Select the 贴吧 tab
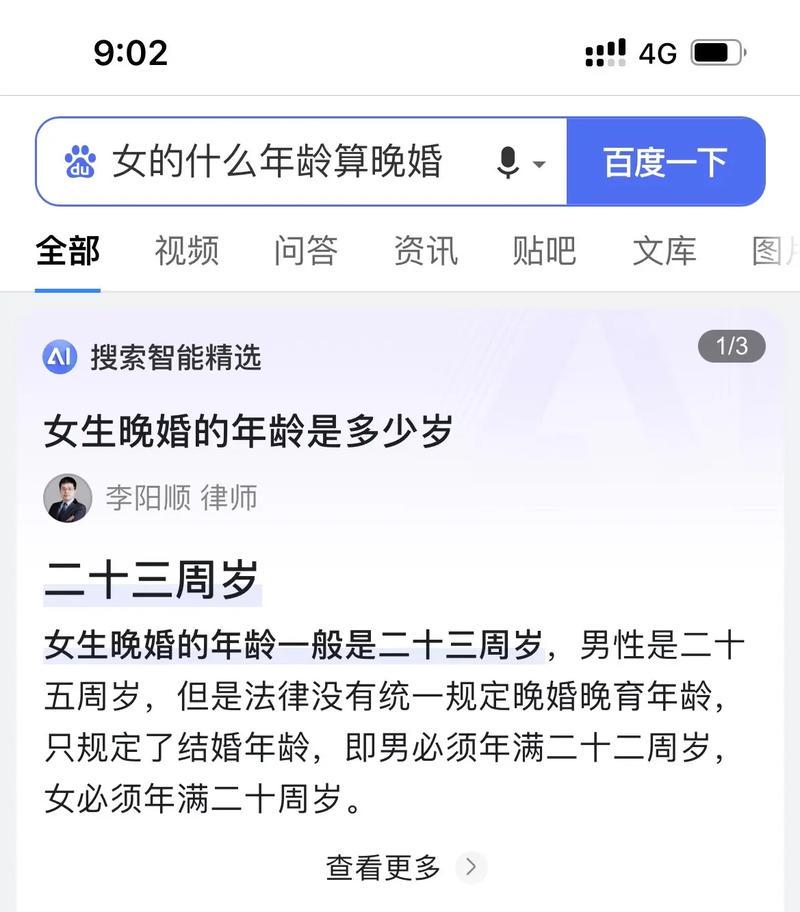Screen dimensions: 800x912 544,250
